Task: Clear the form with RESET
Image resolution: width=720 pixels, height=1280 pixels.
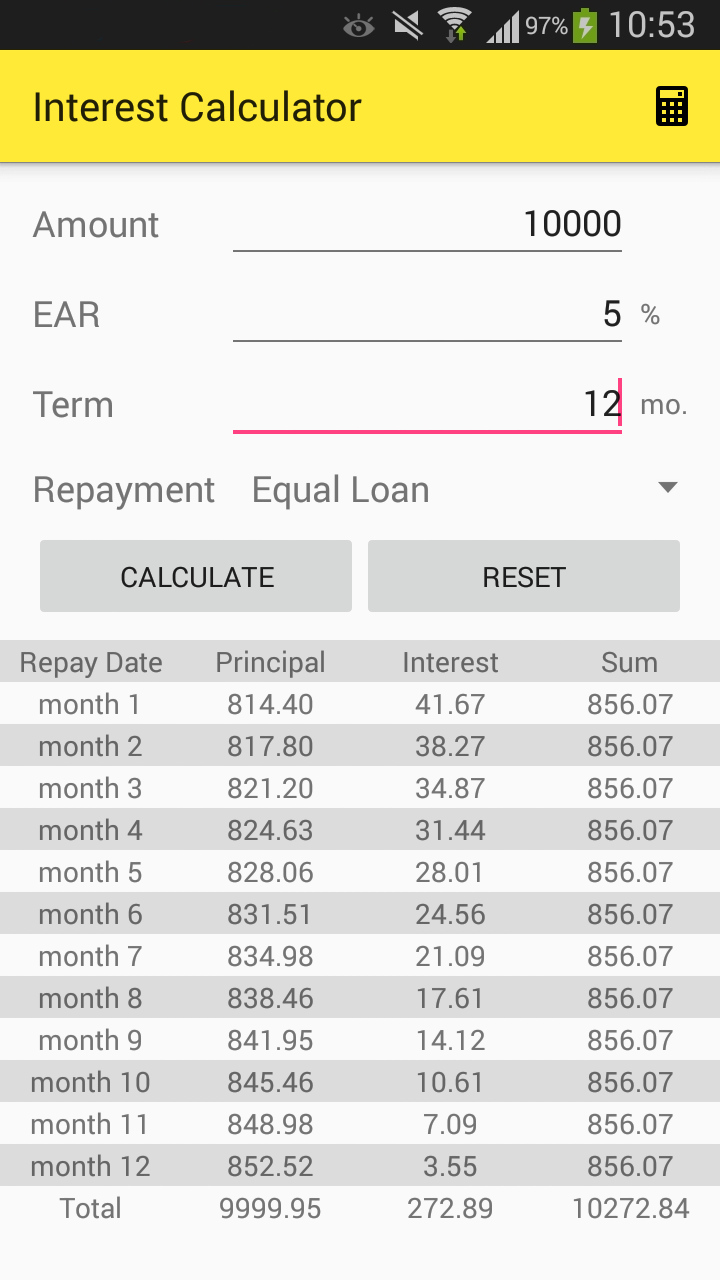Action: (523, 576)
